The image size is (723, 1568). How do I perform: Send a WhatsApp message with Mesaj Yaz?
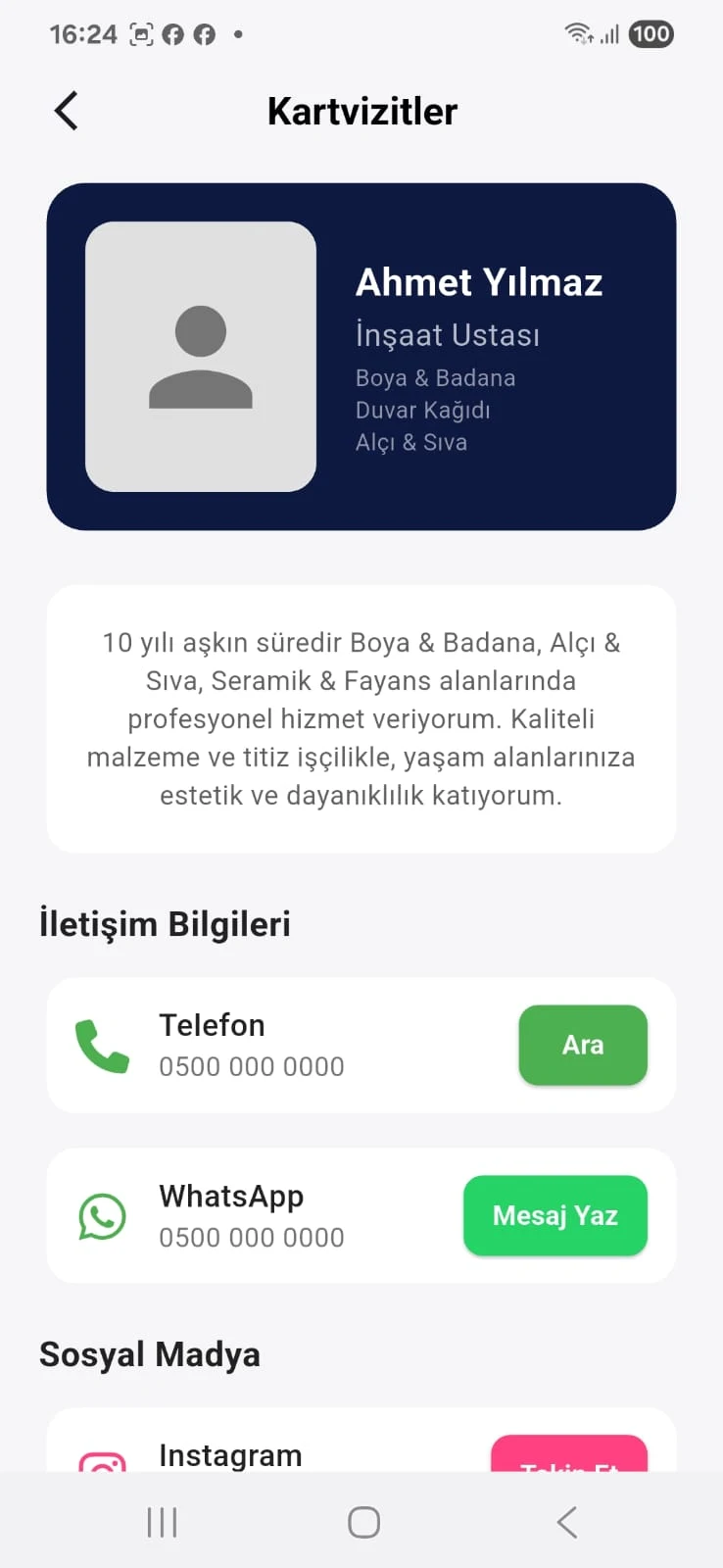[x=554, y=1215]
